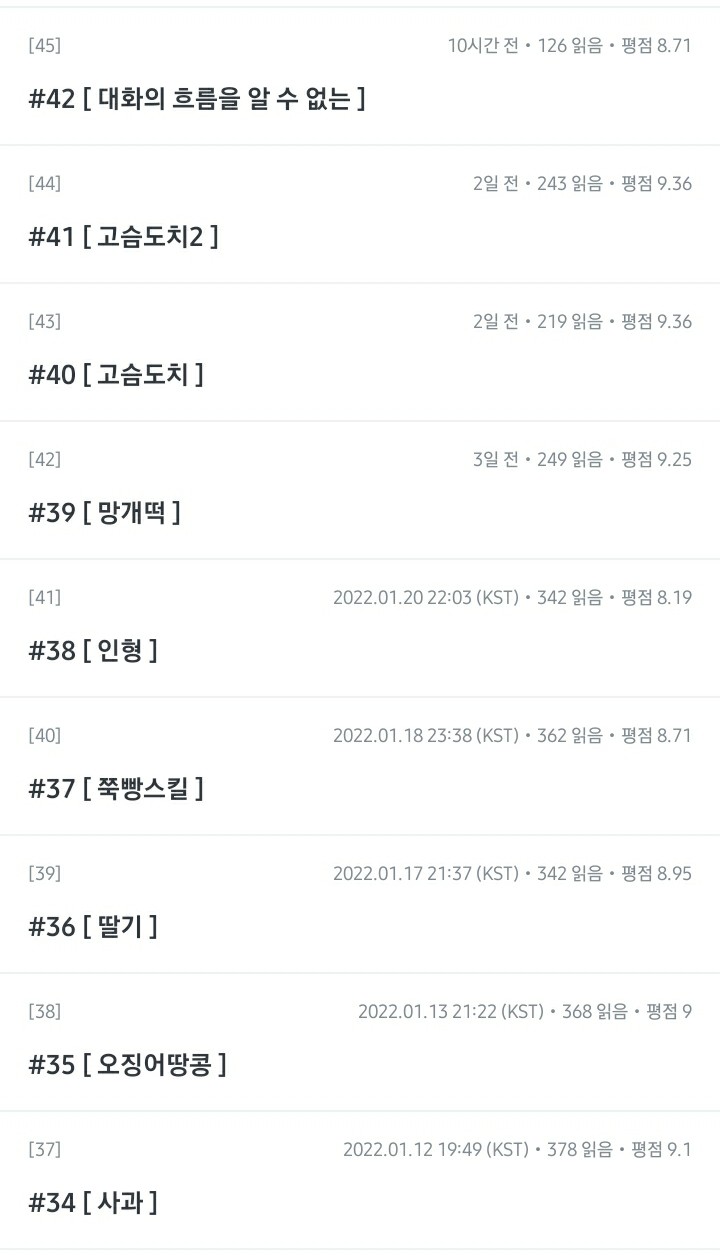Open chapter #40 고슴도치
This screenshot has width=720, height=1258.
point(116,375)
